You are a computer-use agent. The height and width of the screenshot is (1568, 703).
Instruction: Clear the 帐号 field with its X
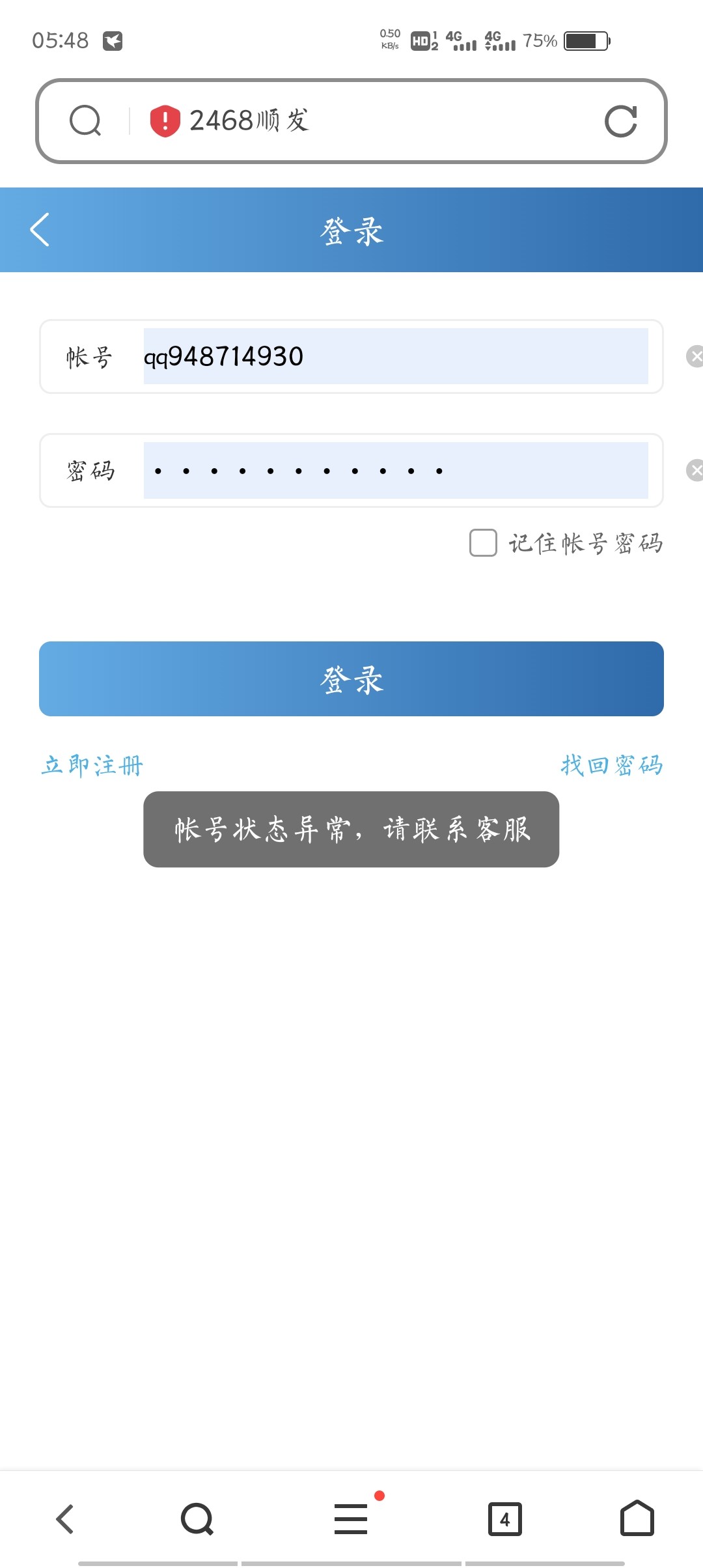[695, 356]
